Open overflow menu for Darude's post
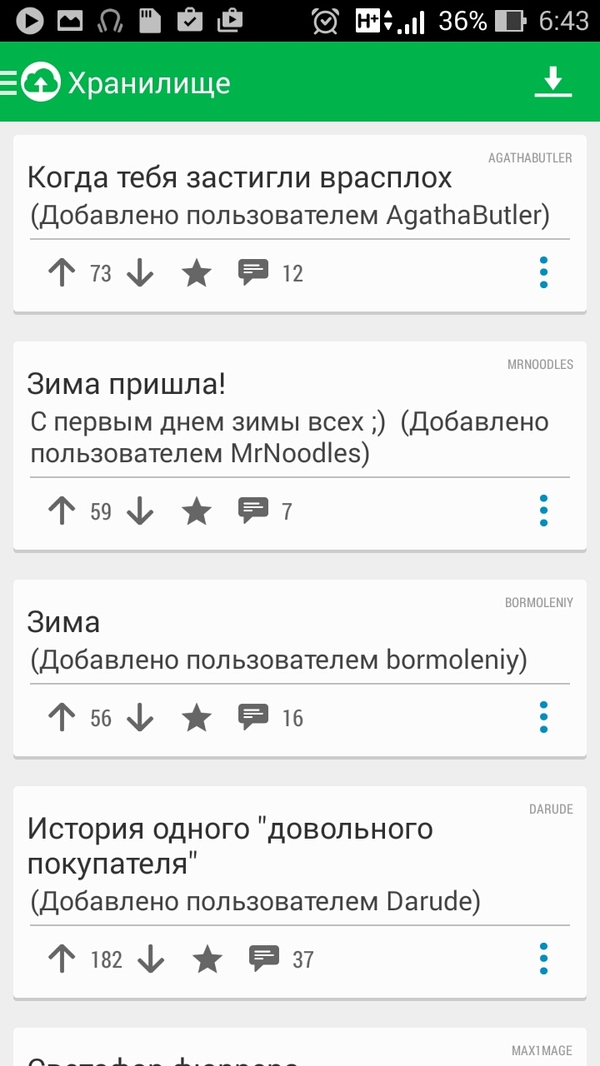 [544, 960]
